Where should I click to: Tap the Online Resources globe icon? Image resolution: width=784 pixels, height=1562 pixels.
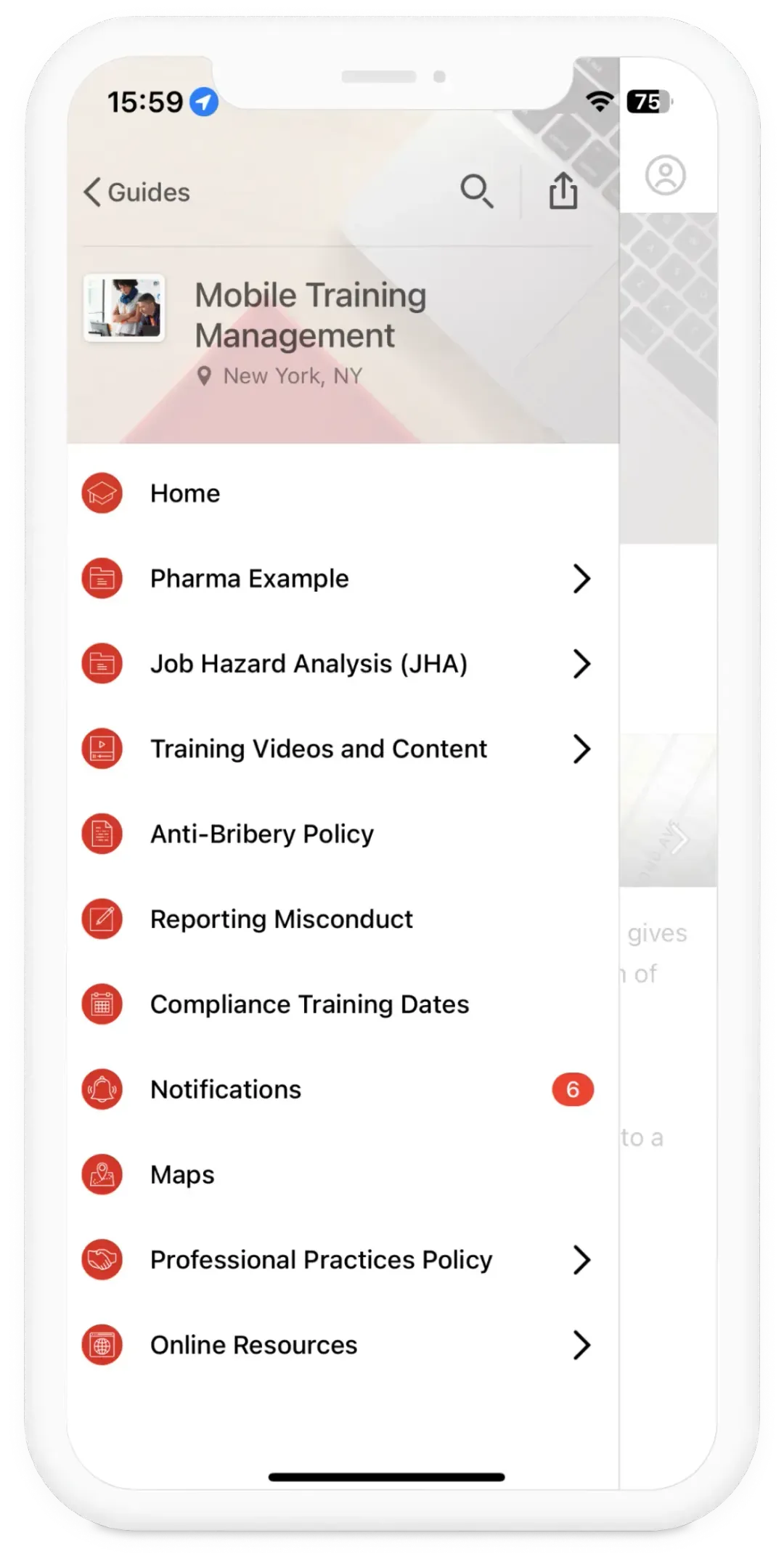pos(102,1344)
